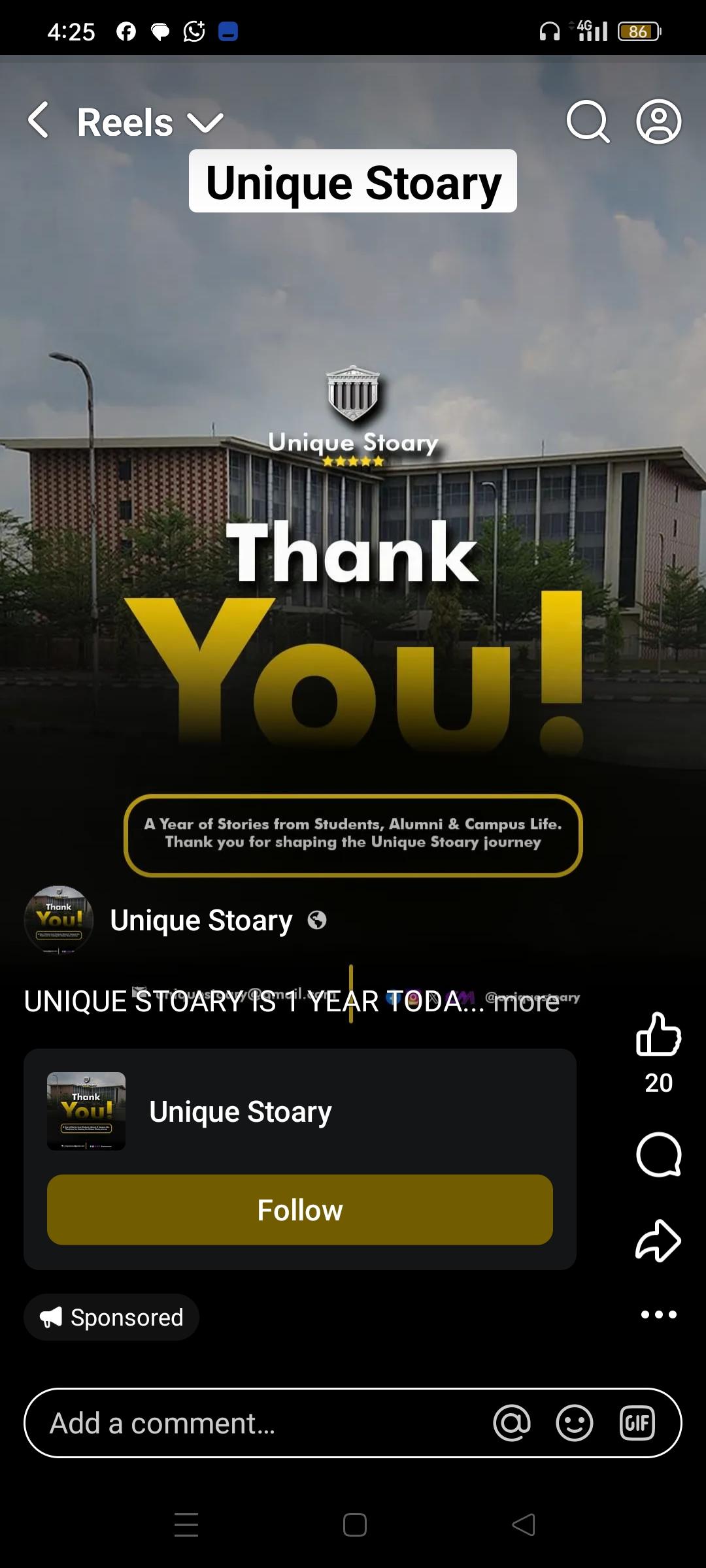Viewport: 706px width, 1568px height.
Task: Open the profile icon
Action: point(658,122)
